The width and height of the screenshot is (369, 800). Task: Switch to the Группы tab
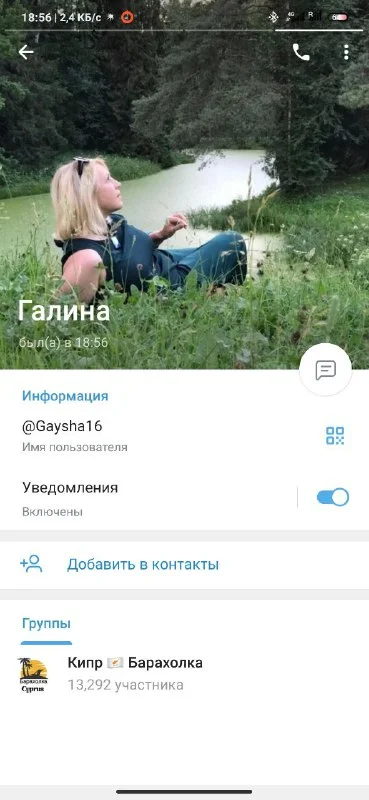[46, 623]
